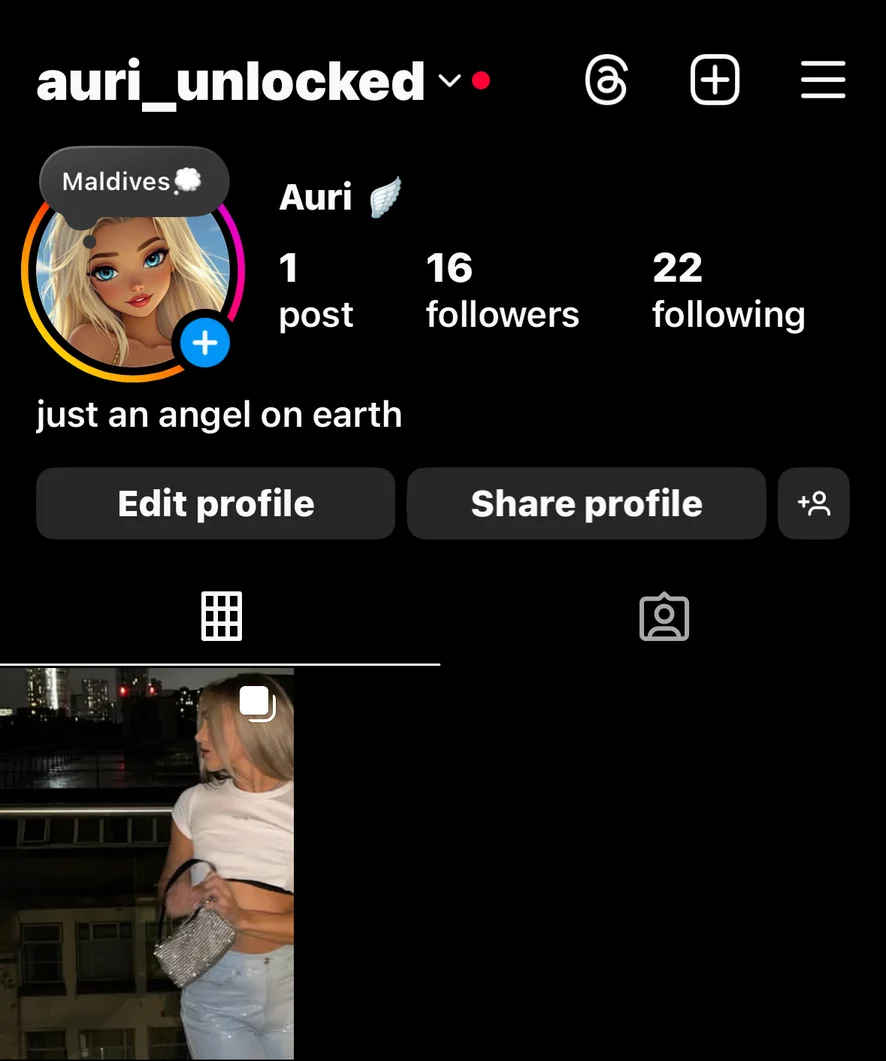Open the hamburger settings menu
The height and width of the screenshot is (1061, 886).
pyautogui.click(x=823, y=80)
